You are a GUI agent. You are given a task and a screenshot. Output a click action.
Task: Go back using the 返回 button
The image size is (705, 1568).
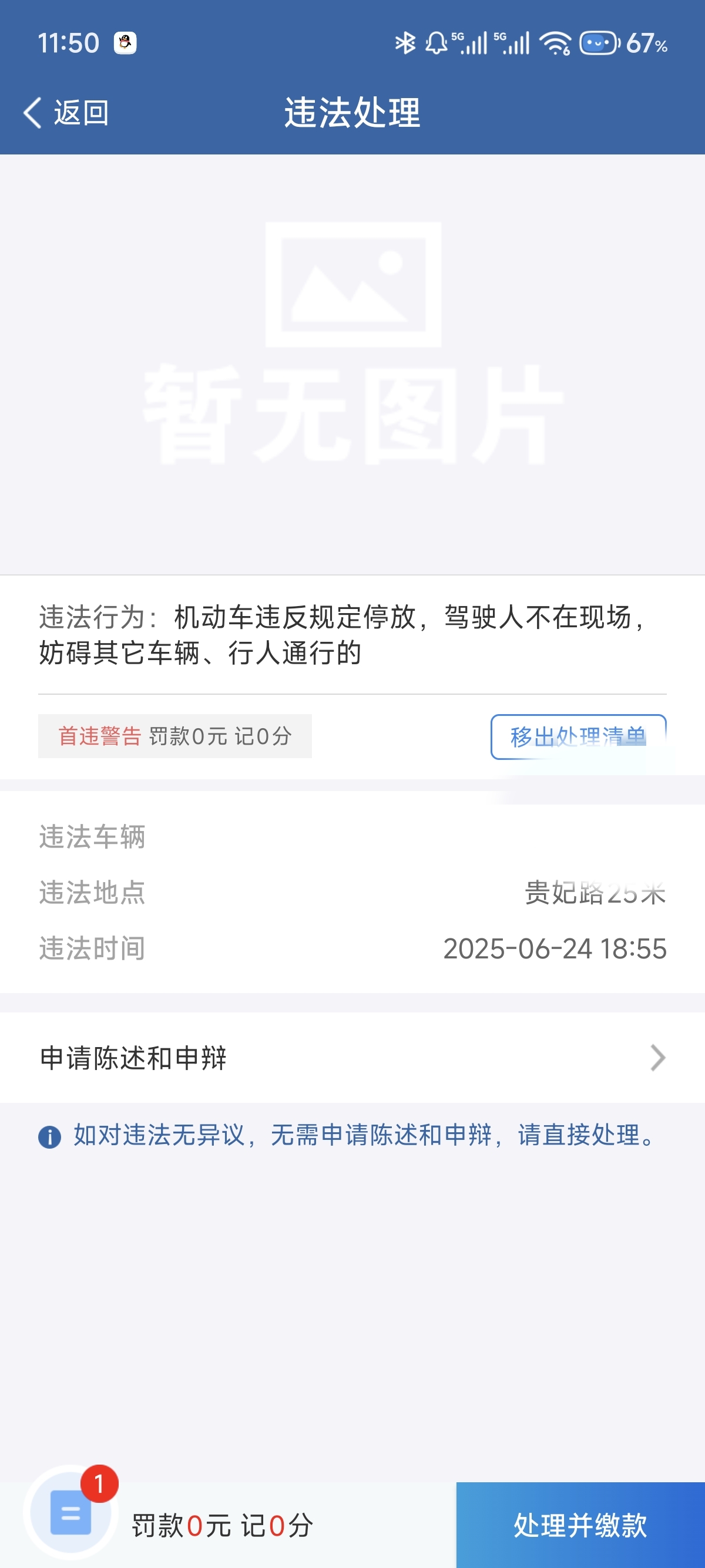(x=66, y=113)
